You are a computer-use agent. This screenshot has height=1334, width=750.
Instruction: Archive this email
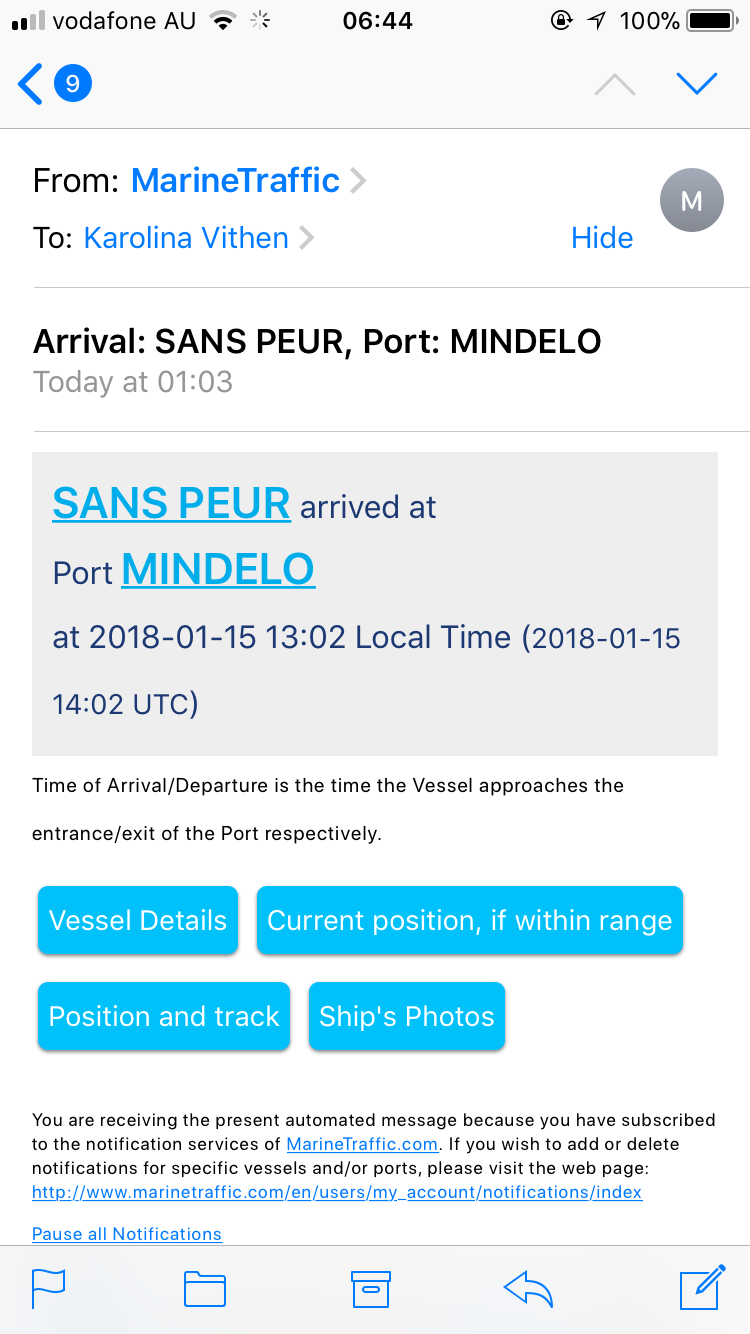click(x=370, y=1289)
